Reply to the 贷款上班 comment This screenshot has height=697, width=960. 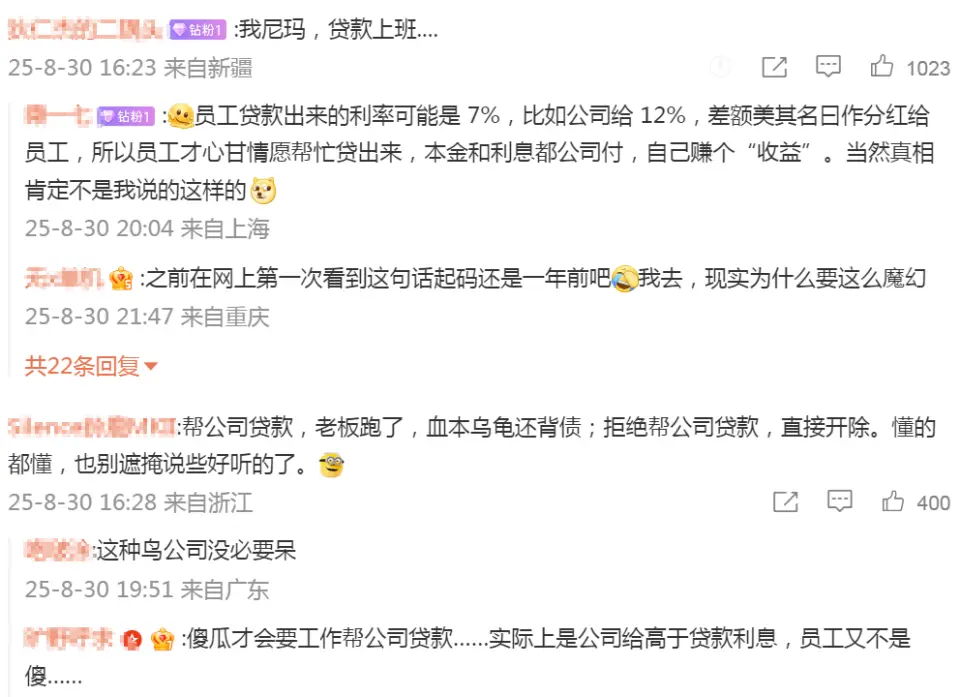828,67
